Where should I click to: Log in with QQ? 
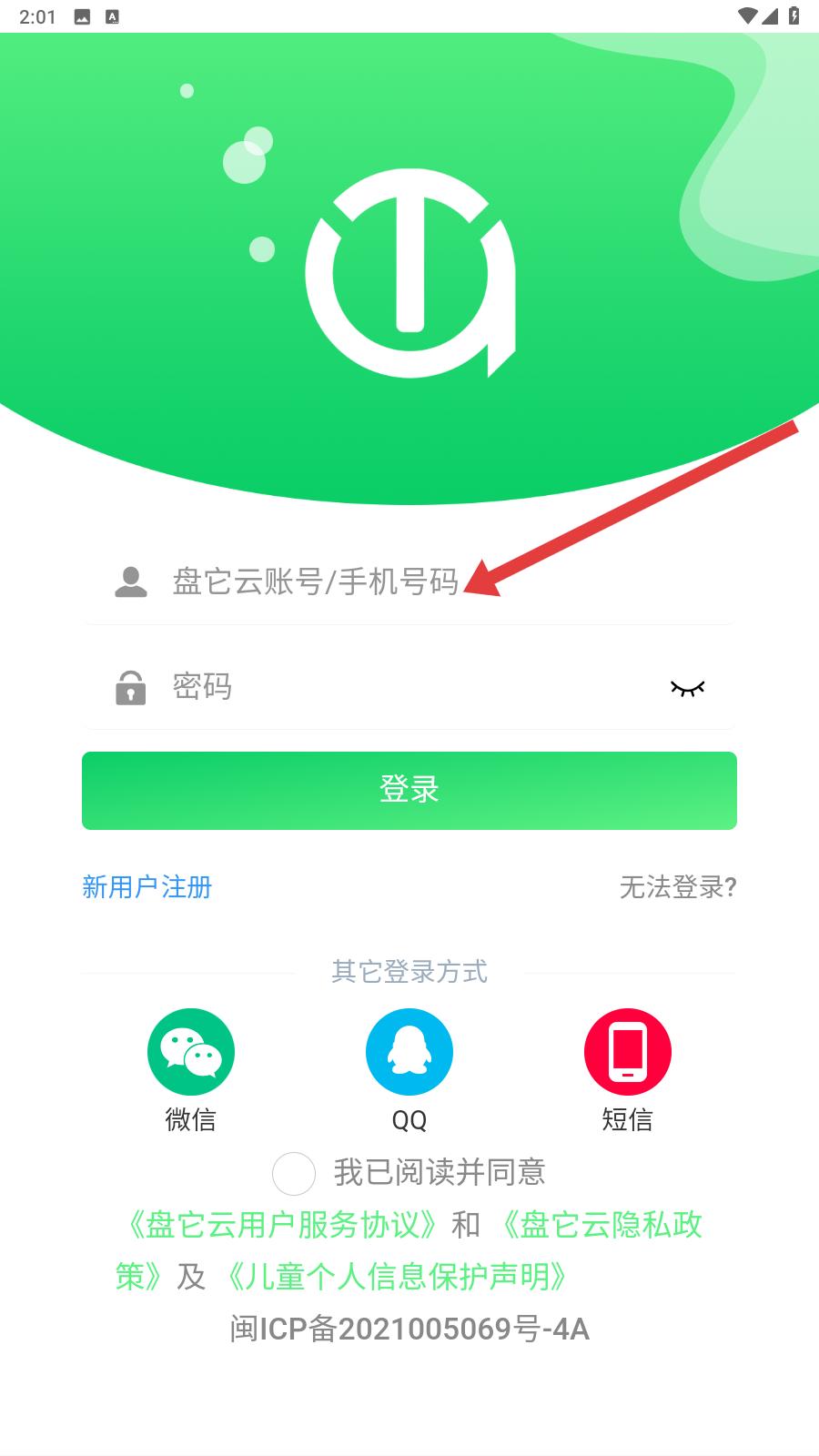[x=409, y=1070]
